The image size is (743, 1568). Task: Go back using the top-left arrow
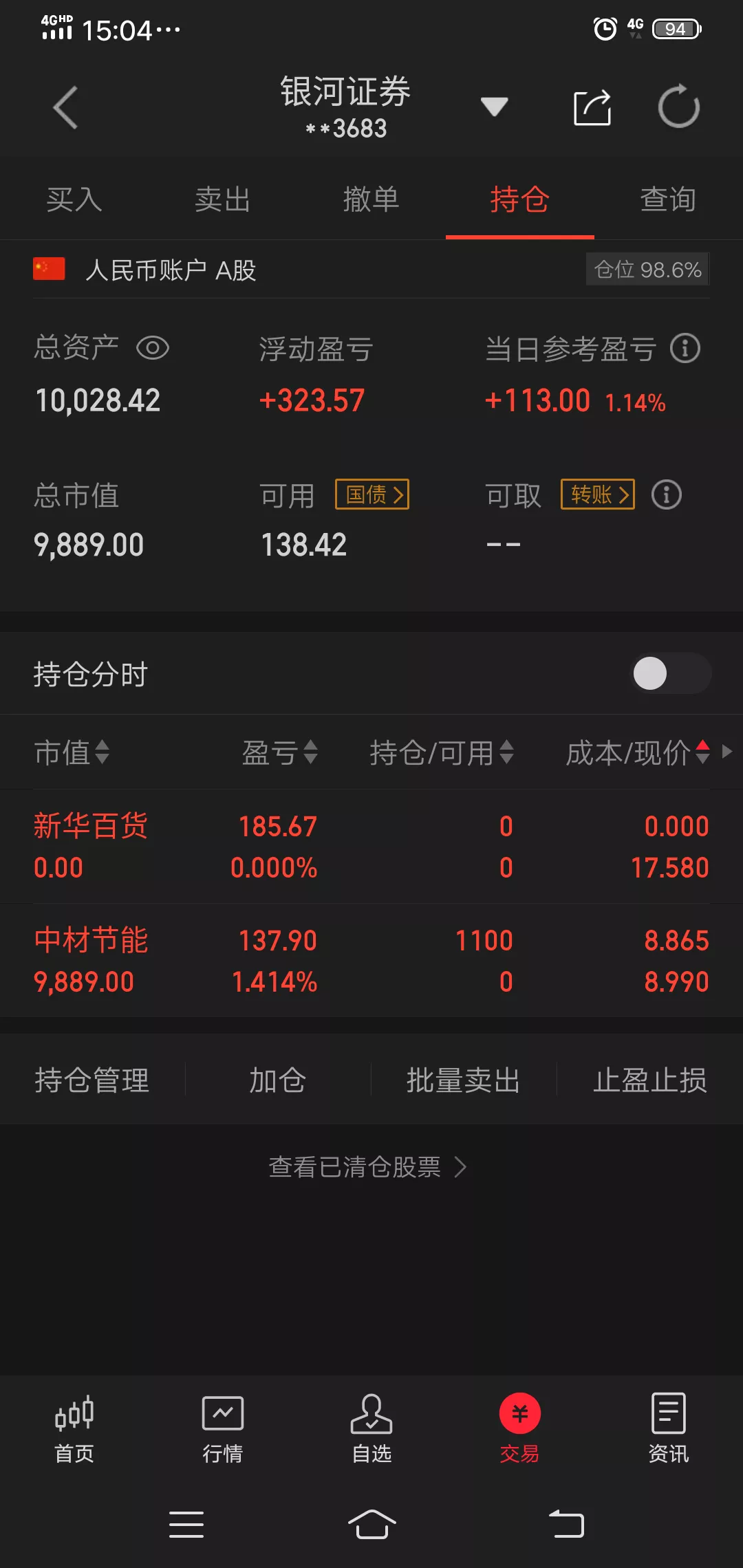(x=65, y=108)
